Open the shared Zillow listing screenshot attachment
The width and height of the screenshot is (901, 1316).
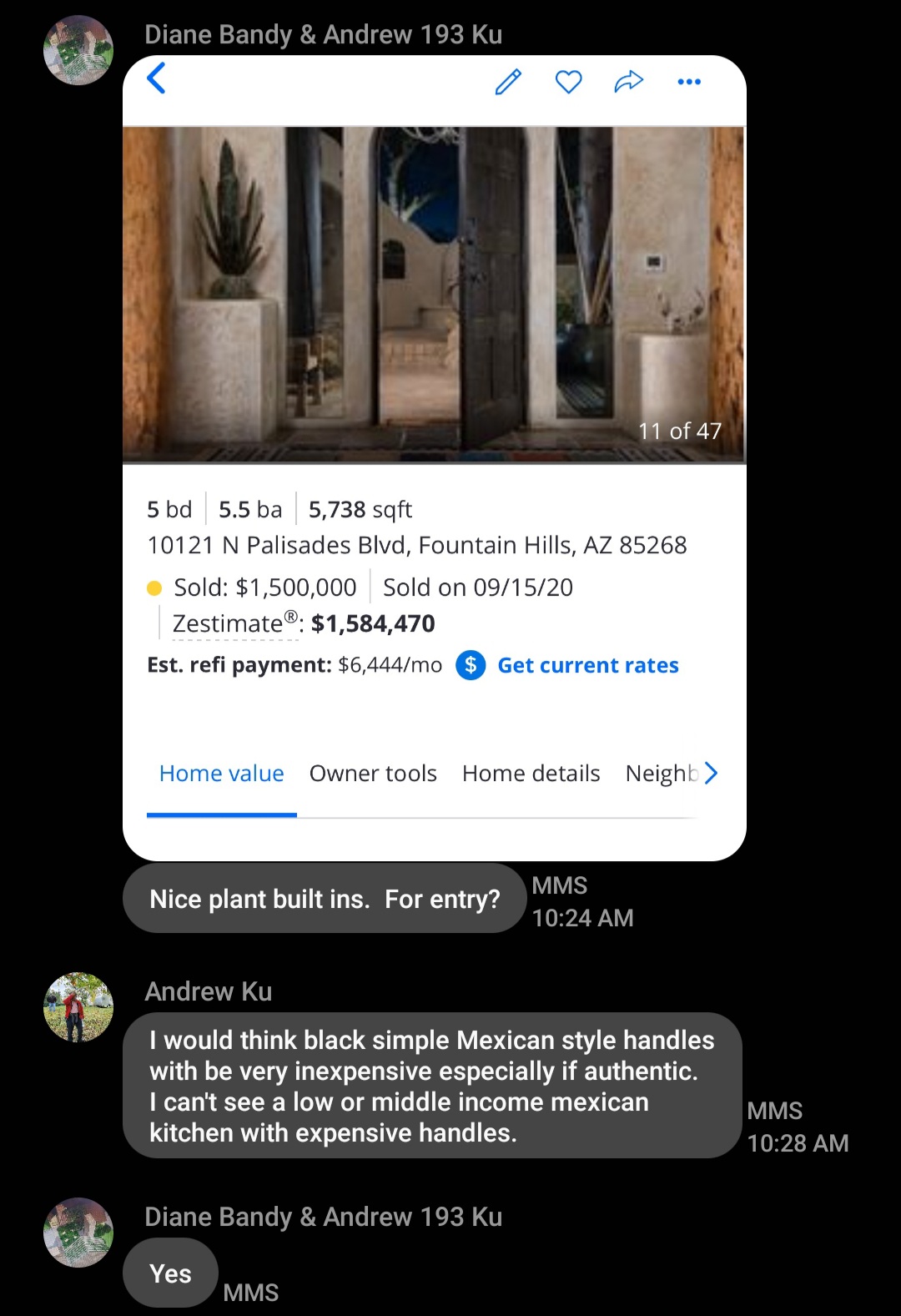point(434,457)
